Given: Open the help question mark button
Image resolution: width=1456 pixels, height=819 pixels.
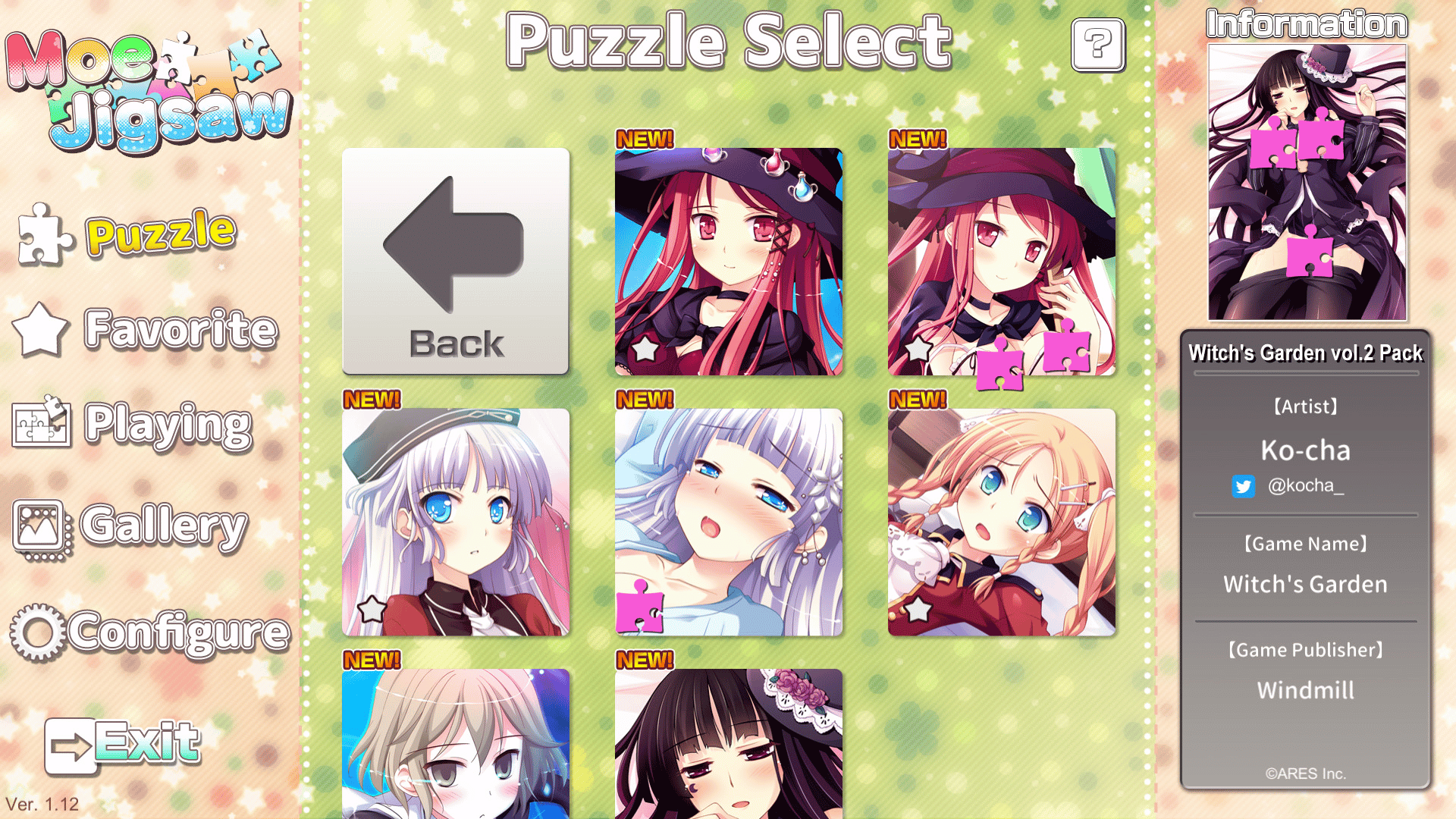Looking at the screenshot, I should coord(1098,45).
